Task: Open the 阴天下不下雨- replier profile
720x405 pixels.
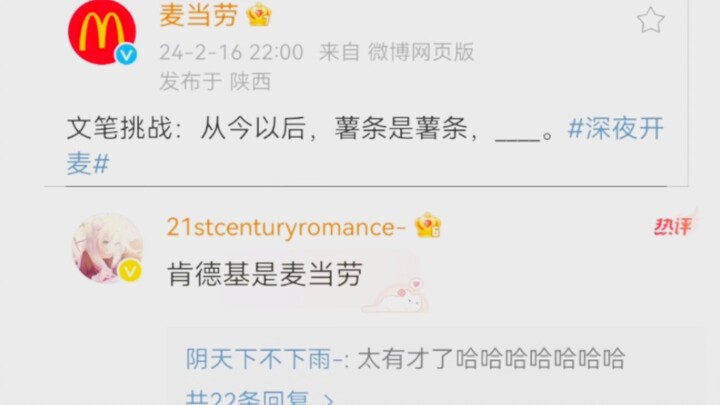Action: tap(265, 358)
